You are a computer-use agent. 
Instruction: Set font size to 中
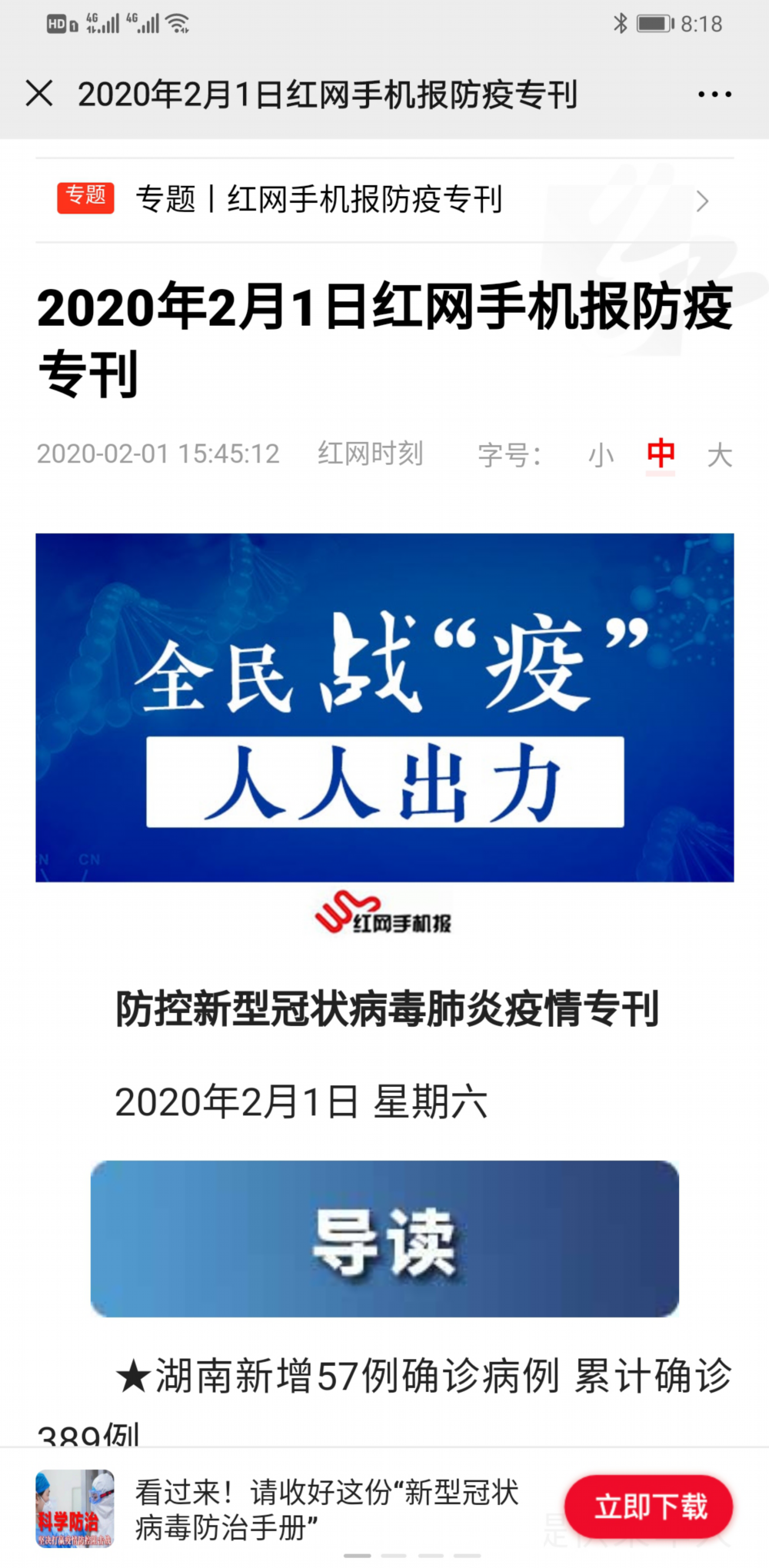click(x=661, y=454)
